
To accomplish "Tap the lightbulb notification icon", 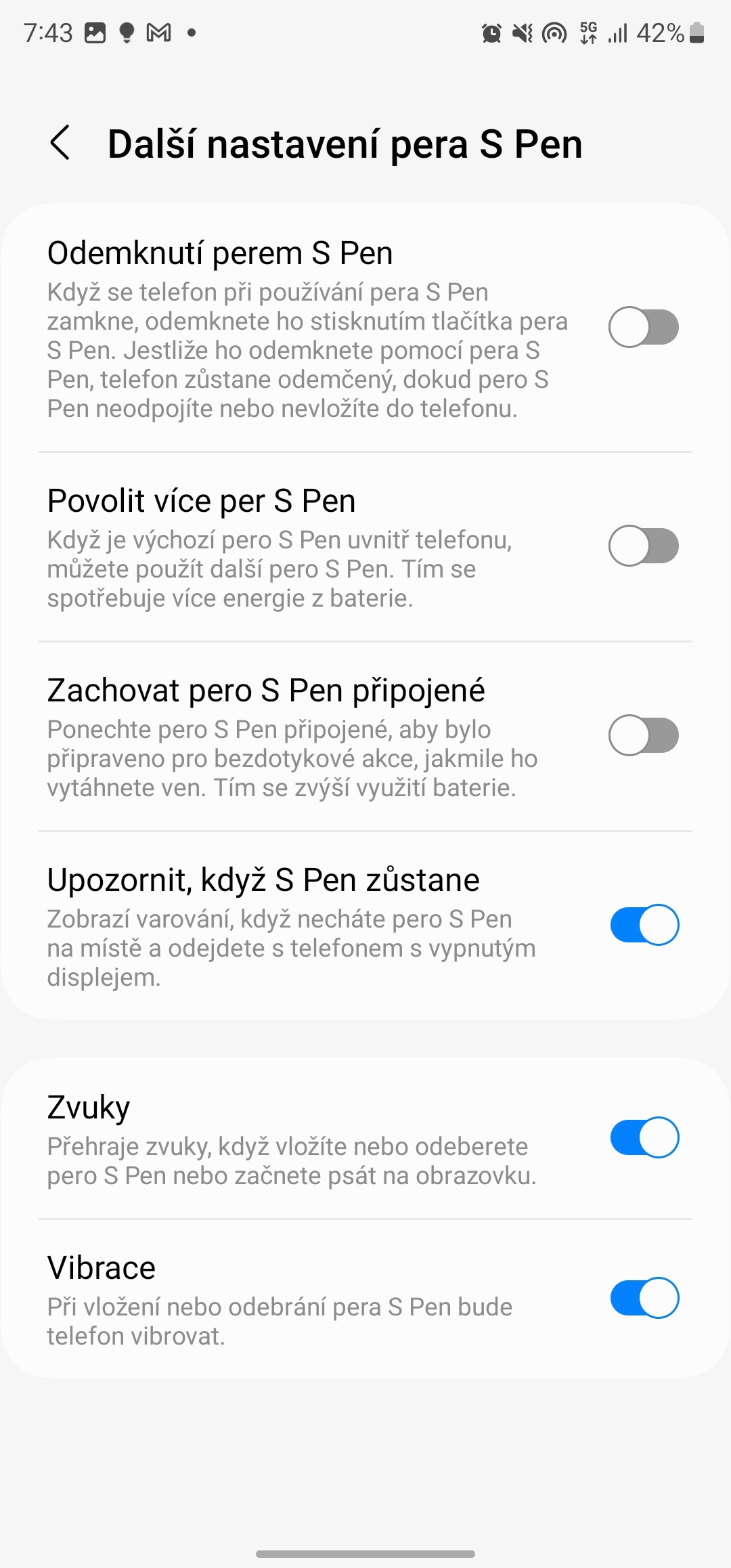I will tap(126, 32).
